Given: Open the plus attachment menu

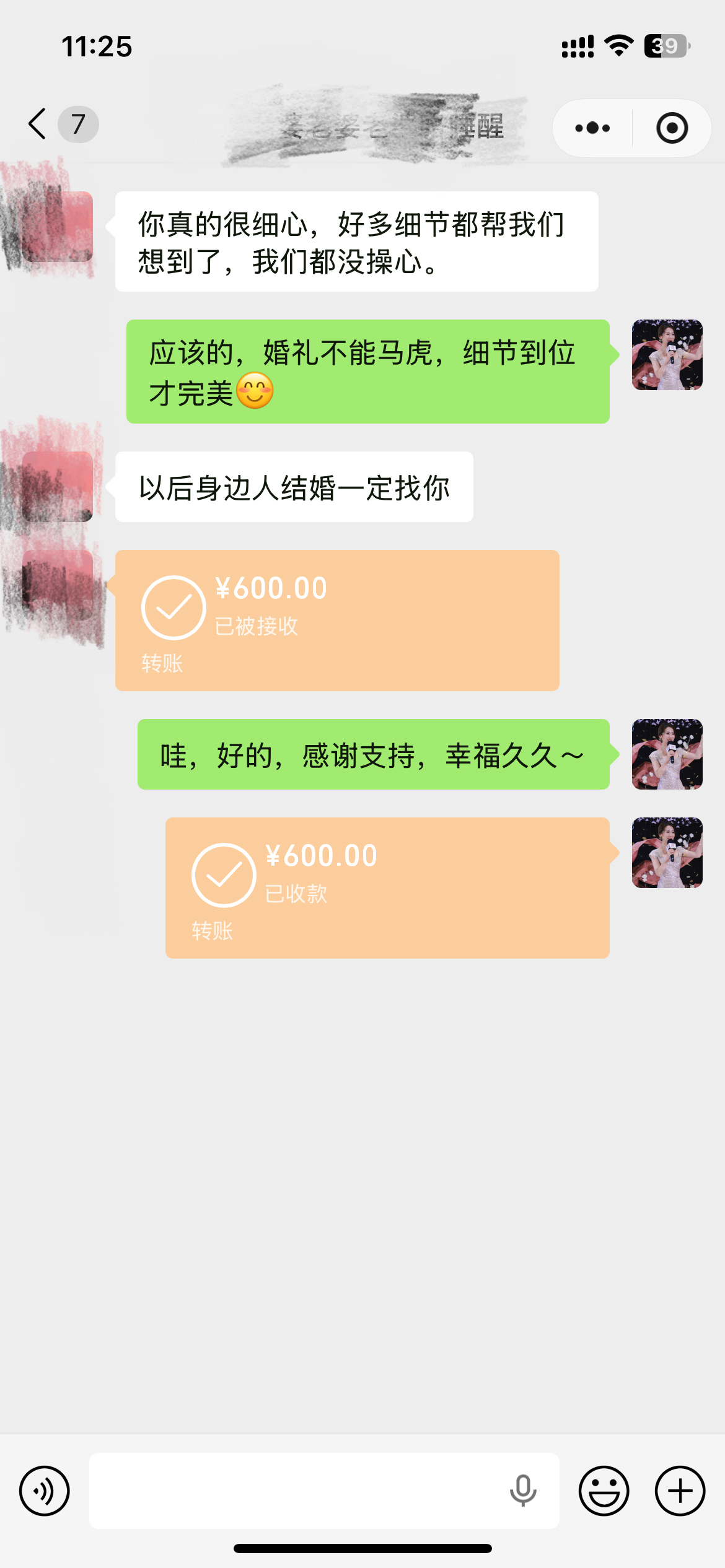Looking at the screenshot, I should coord(680,1491).
